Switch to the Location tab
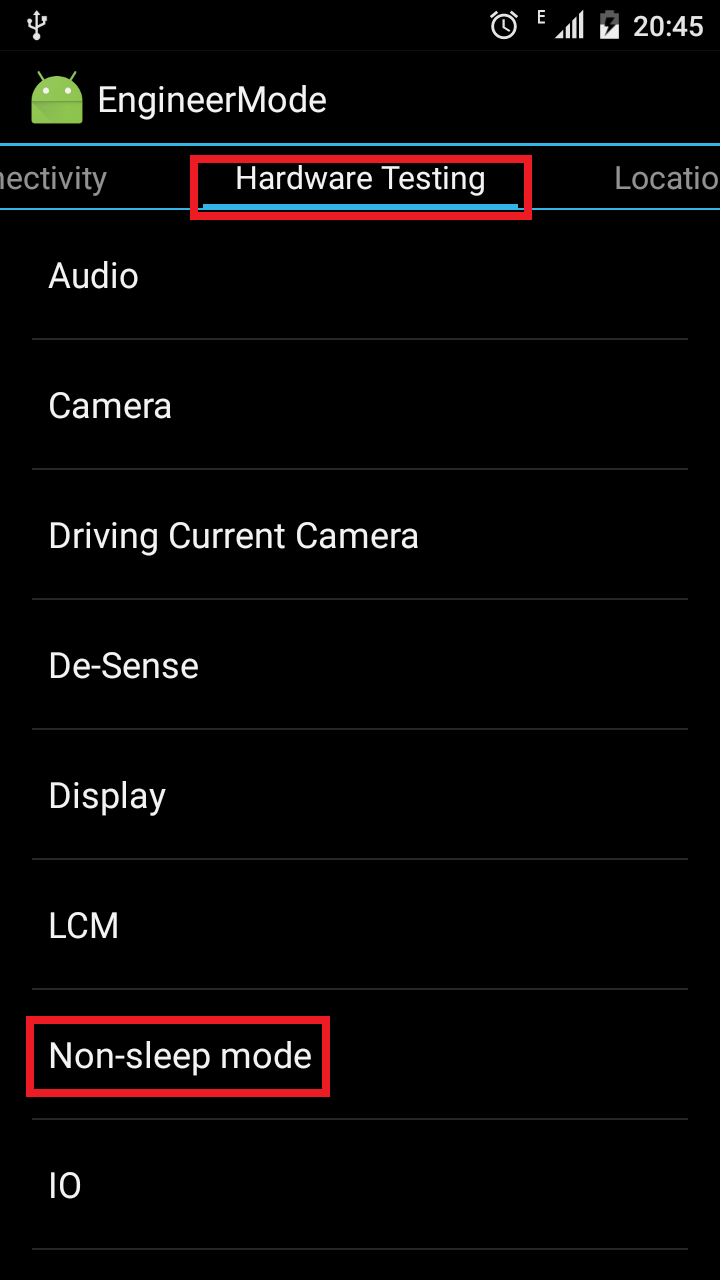The image size is (720, 1280). [x=666, y=179]
